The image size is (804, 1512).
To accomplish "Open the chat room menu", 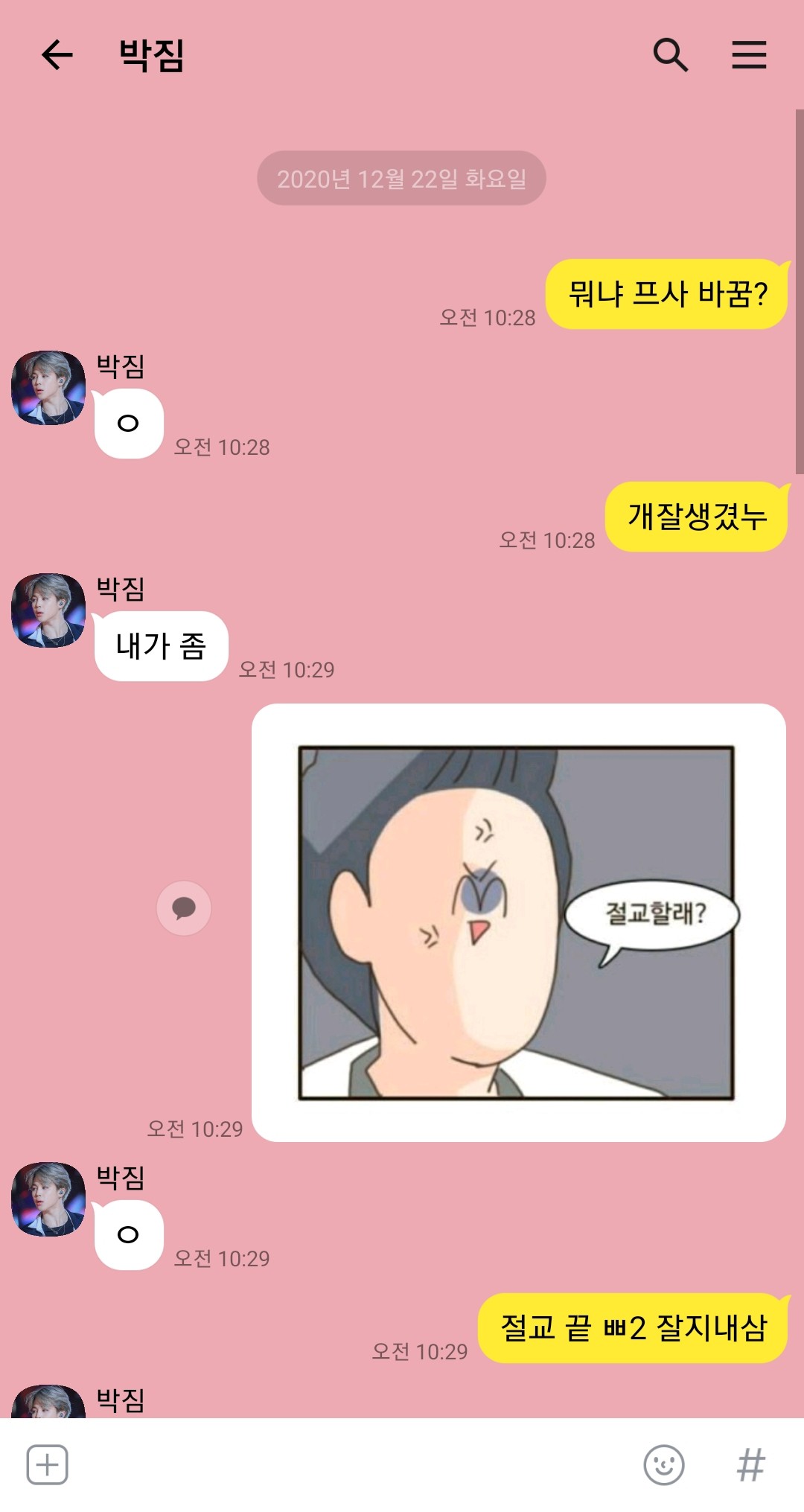I will tap(749, 55).
